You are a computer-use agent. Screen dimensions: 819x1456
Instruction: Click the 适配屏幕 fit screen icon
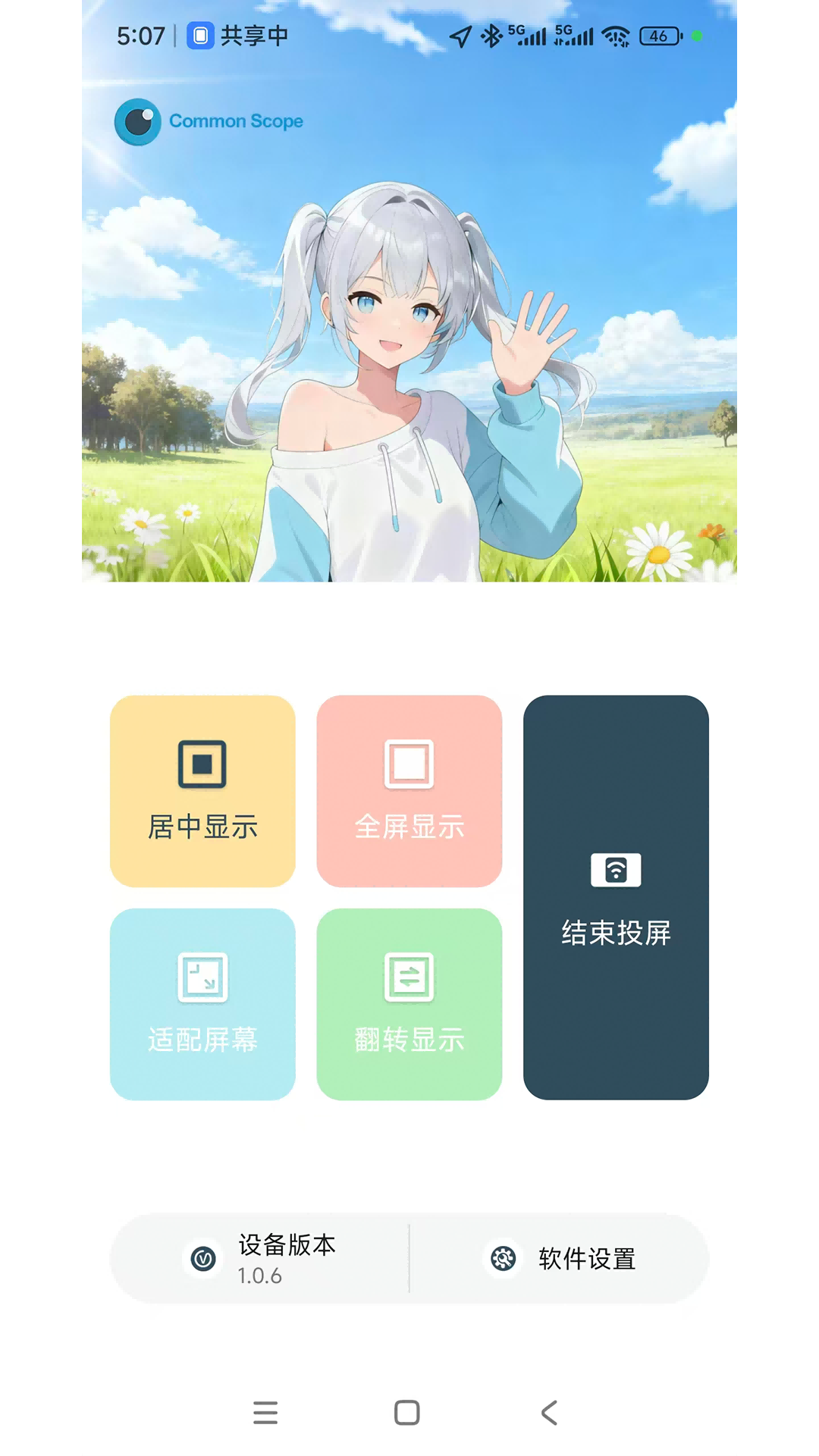tap(202, 977)
